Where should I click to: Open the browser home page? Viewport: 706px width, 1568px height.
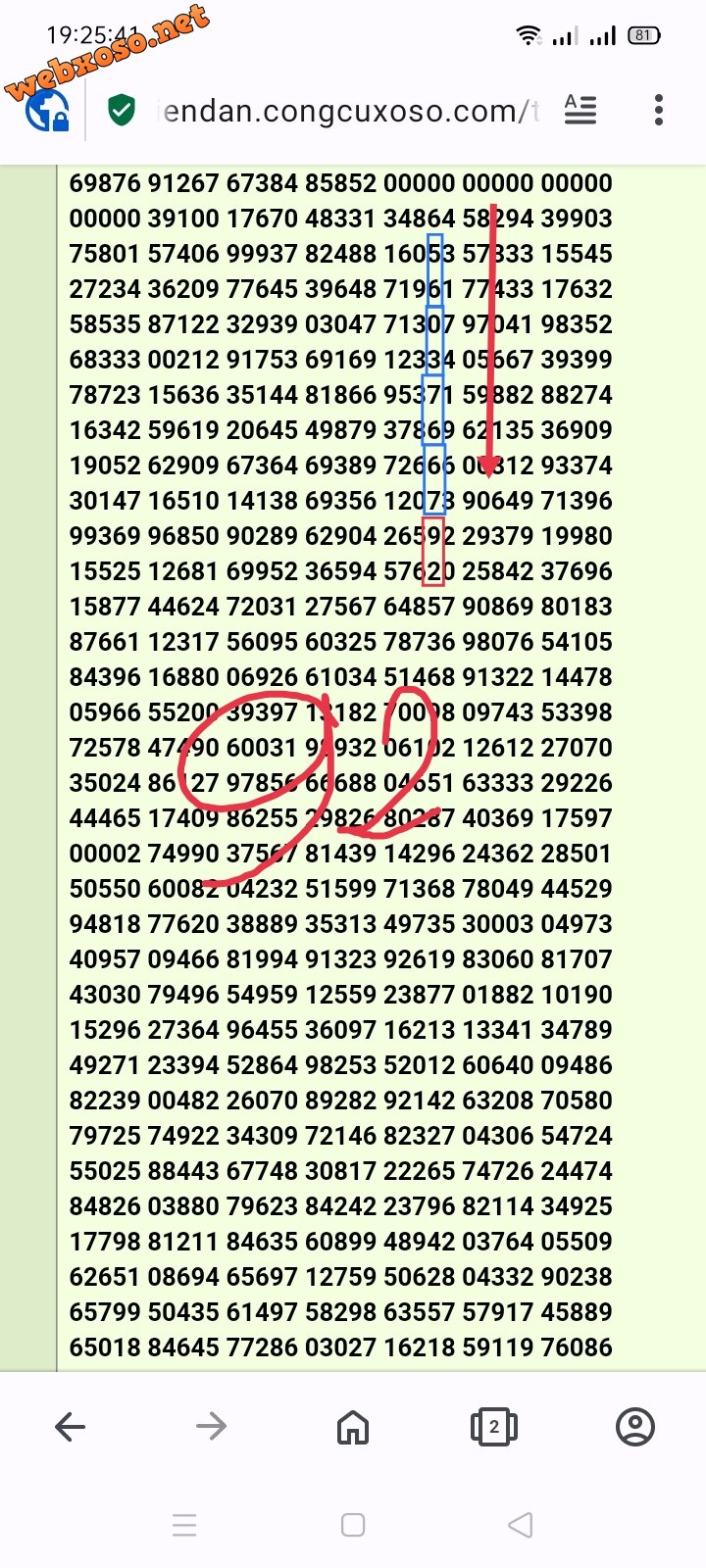(x=353, y=1427)
